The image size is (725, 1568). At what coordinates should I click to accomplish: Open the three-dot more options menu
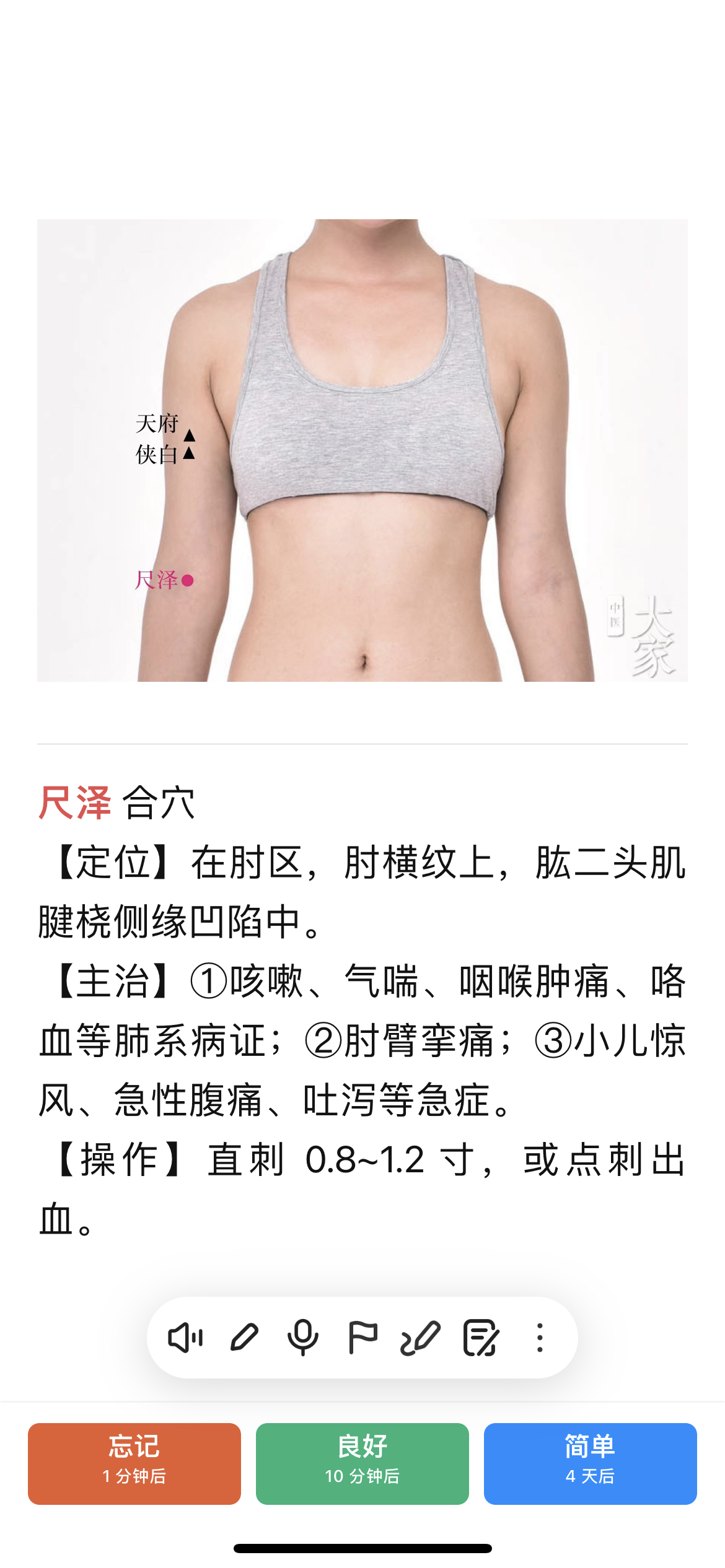[540, 1338]
